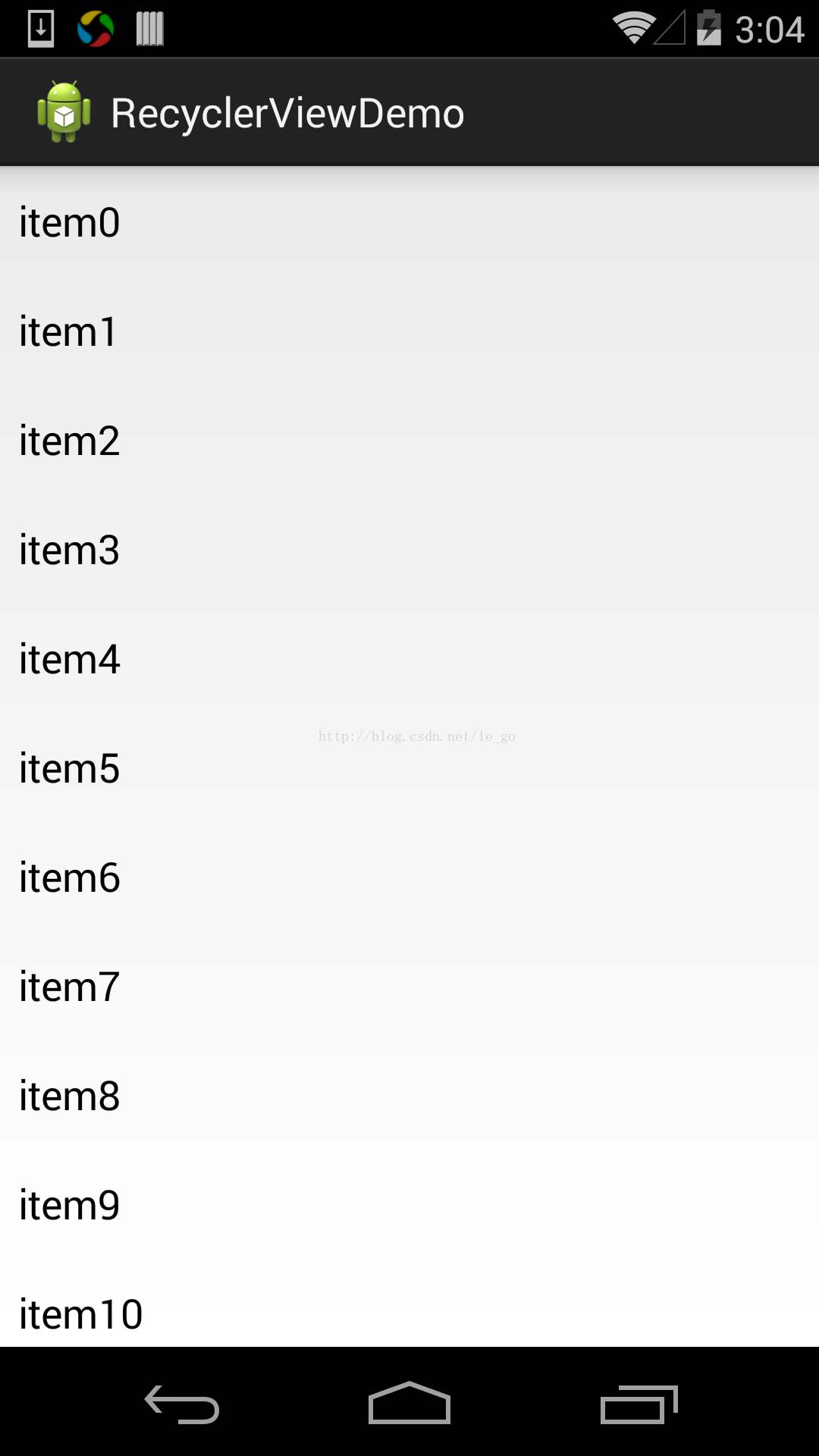Viewport: 819px width, 1456px height.
Task: Tap the item2 row
Action: [x=409, y=441]
